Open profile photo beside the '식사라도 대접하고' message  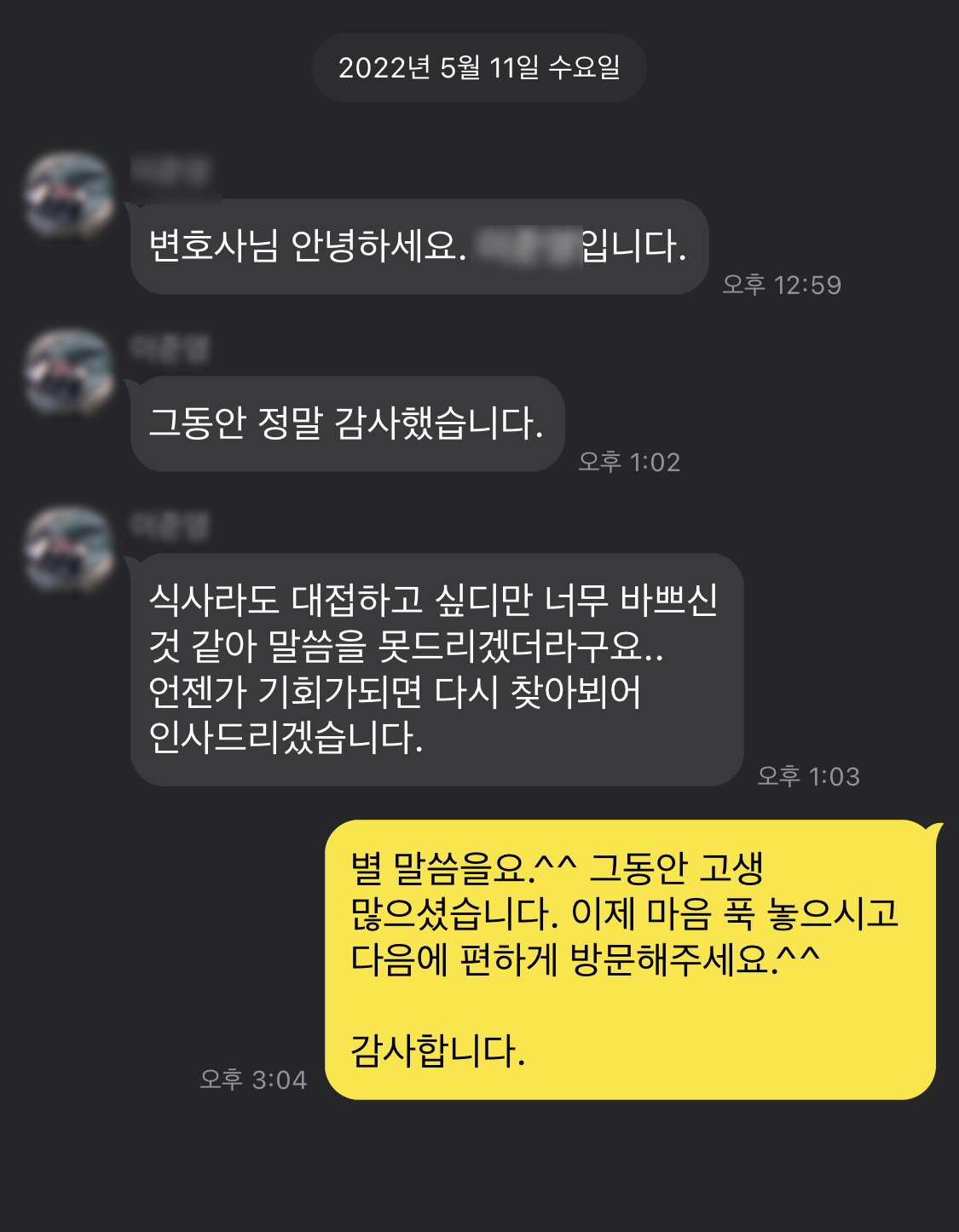click(70, 549)
